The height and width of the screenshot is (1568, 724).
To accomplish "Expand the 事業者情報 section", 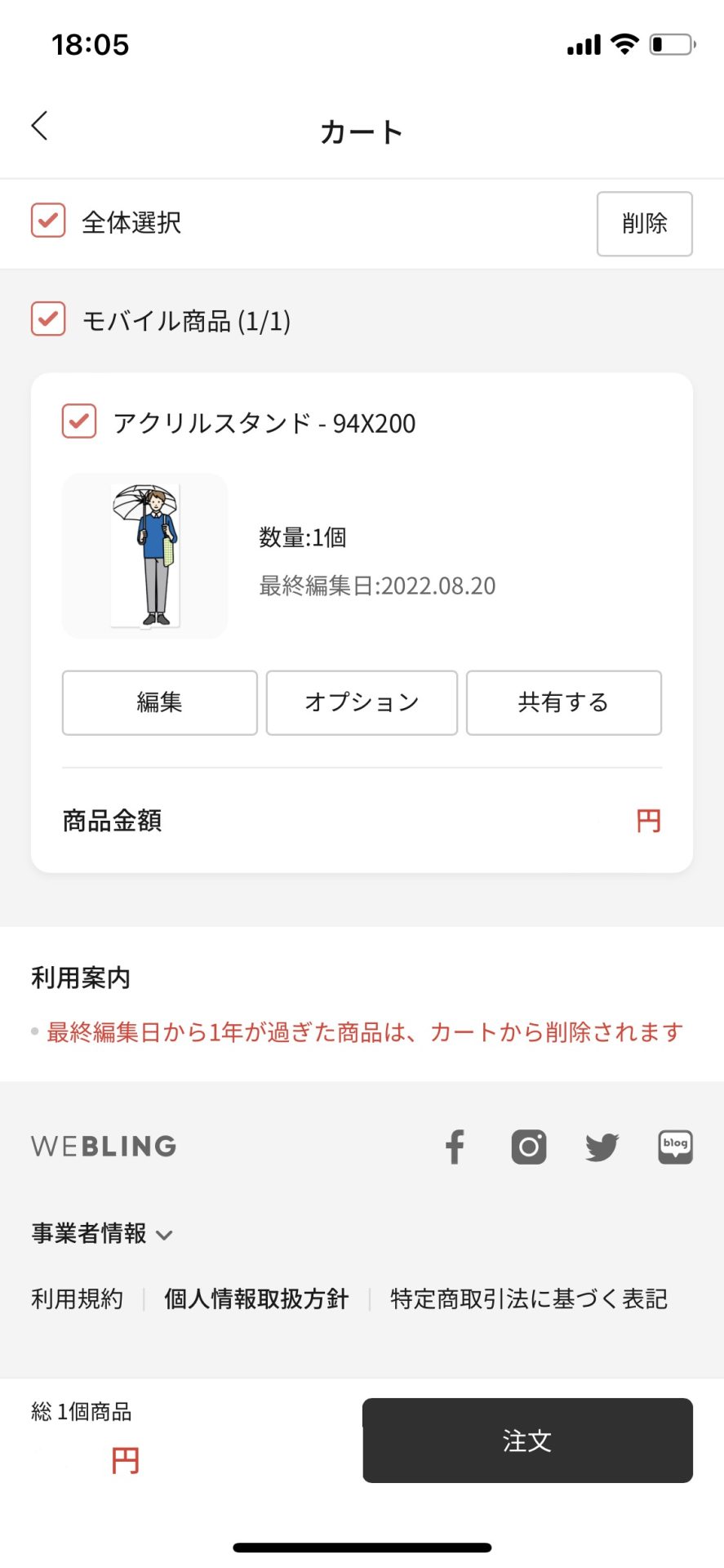I will click(102, 1233).
